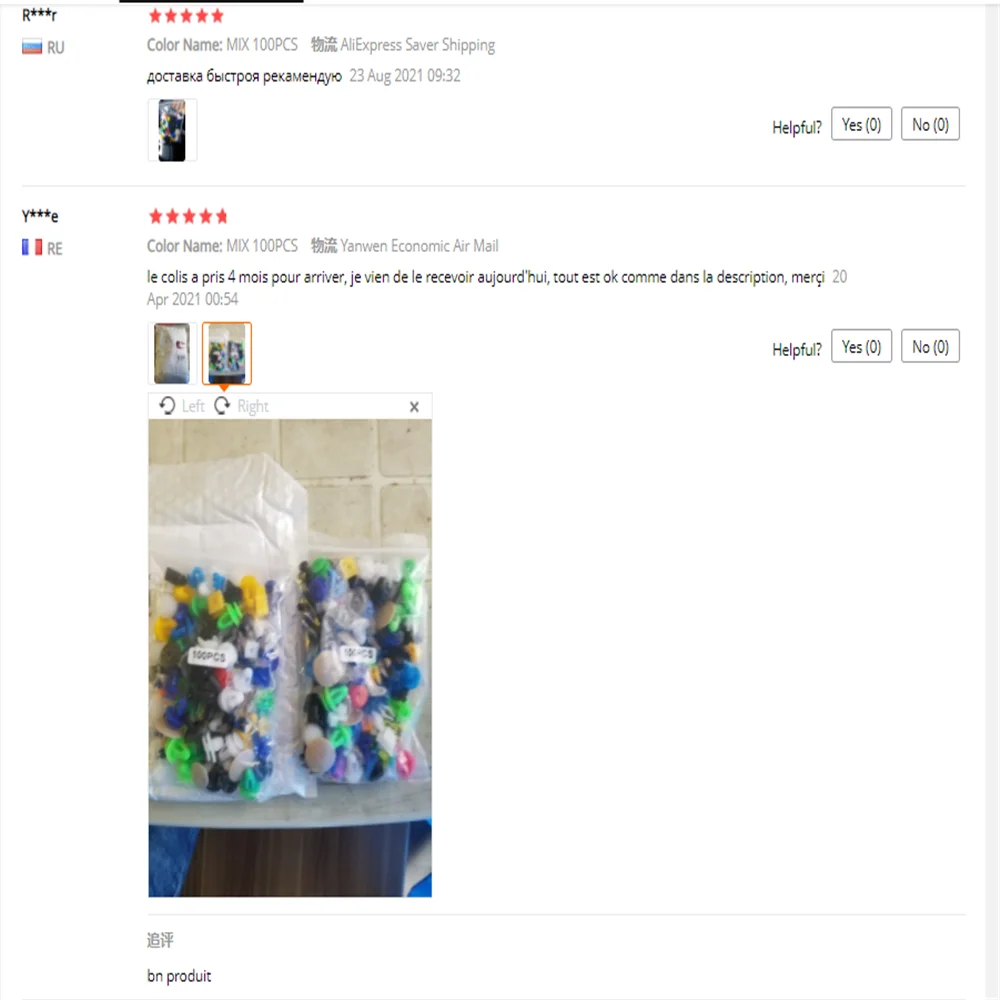The width and height of the screenshot is (1000, 1000).
Task: Open the photo thumbnail in R***r's review
Action: (172, 130)
